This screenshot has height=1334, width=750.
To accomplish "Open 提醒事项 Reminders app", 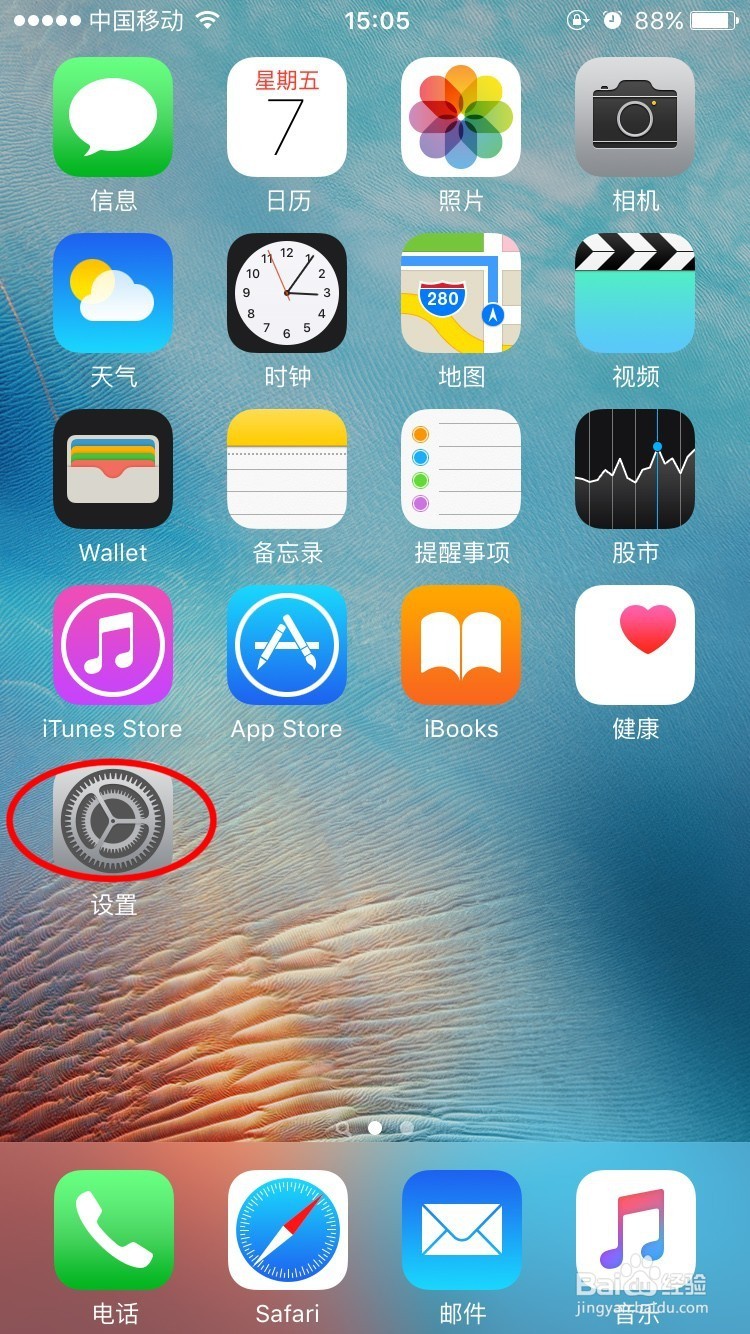I will [461, 469].
